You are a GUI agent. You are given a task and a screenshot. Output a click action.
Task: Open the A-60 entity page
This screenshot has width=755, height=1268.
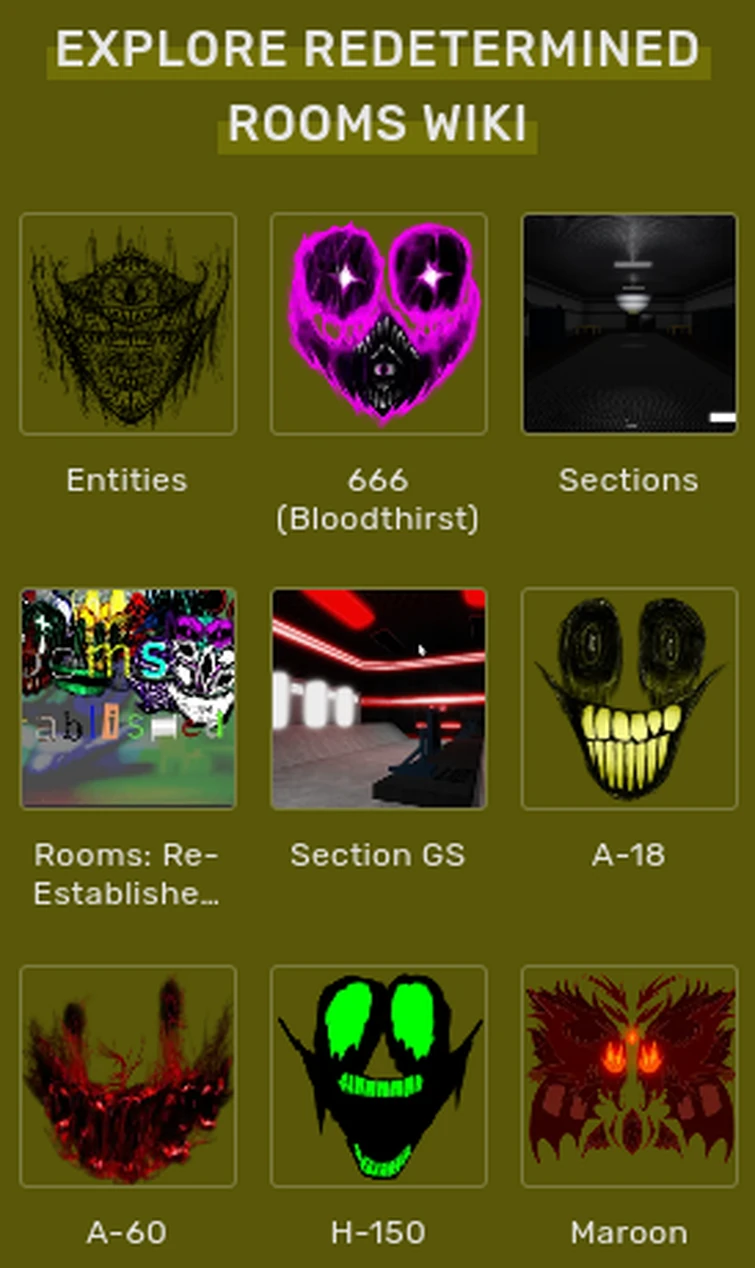(x=128, y=1076)
